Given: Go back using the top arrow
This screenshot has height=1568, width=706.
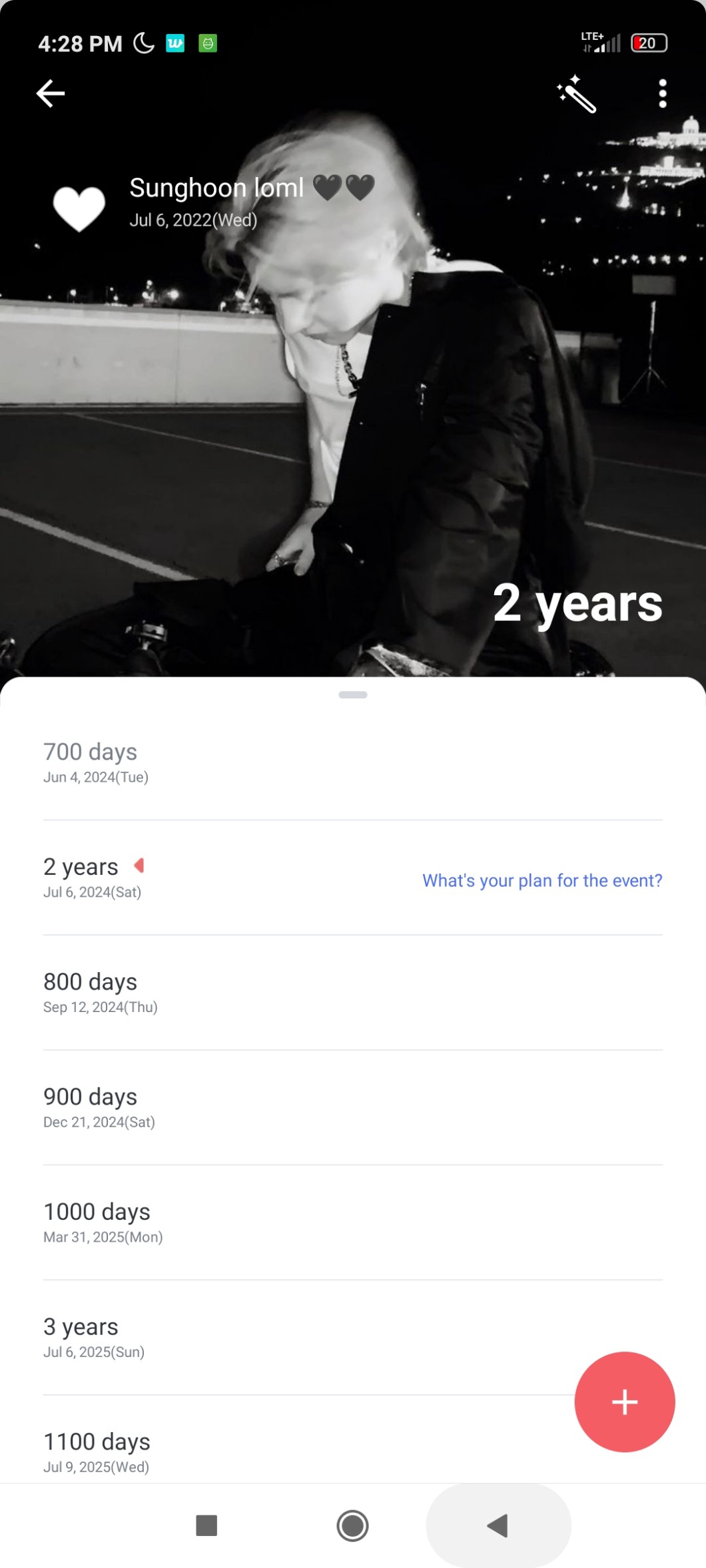Looking at the screenshot, I should 51,93.
